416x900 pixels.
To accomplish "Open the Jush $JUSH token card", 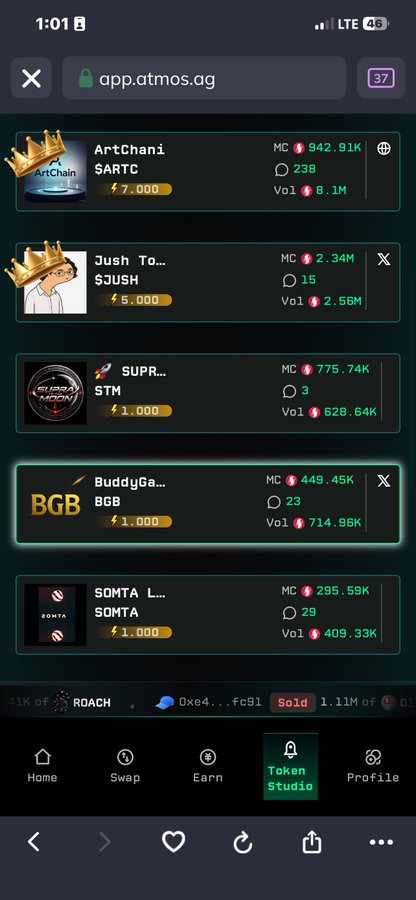I will (x=208, y=282).
